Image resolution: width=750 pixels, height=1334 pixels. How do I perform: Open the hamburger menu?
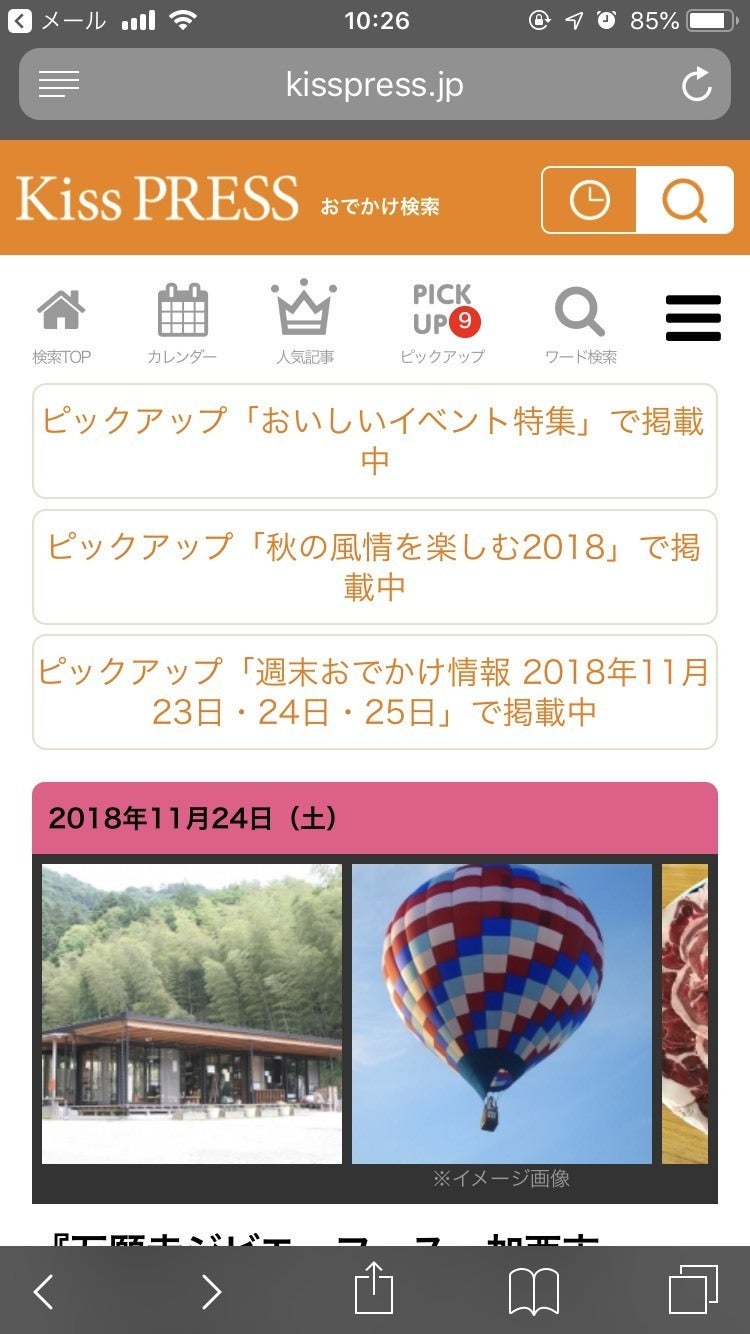[693, 318]
